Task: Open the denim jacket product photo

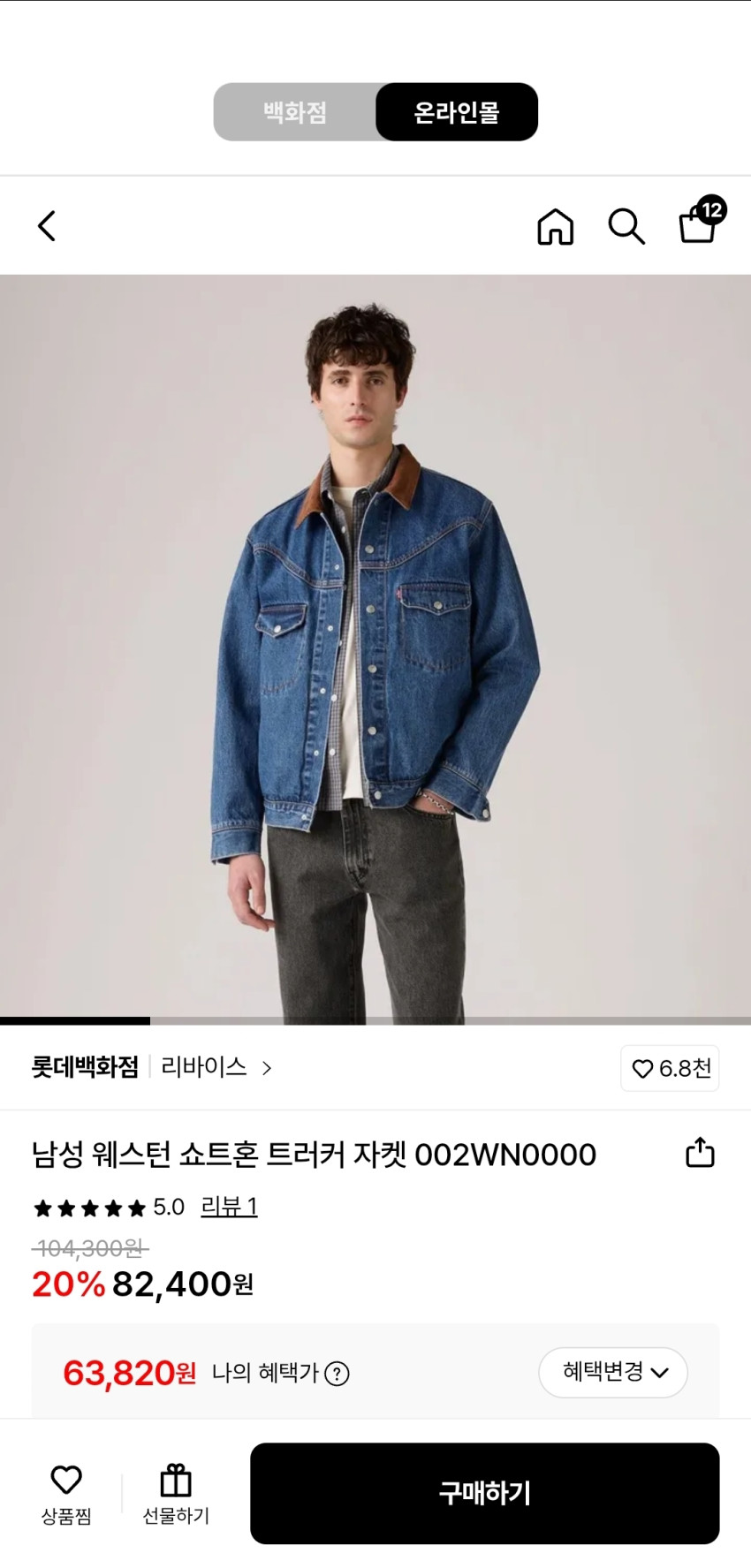Action: 375,649
